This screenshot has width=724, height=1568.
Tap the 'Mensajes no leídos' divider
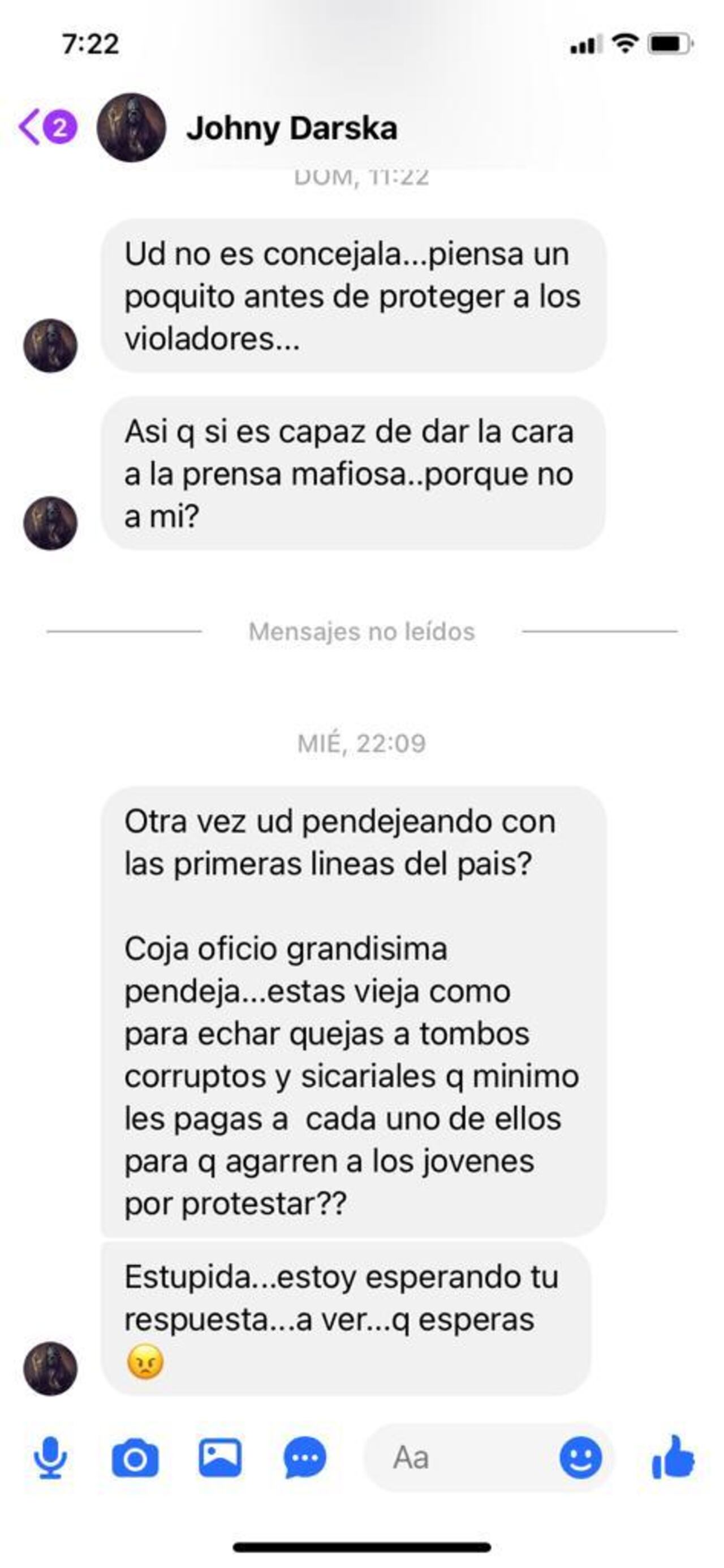[x=361, y=633]
